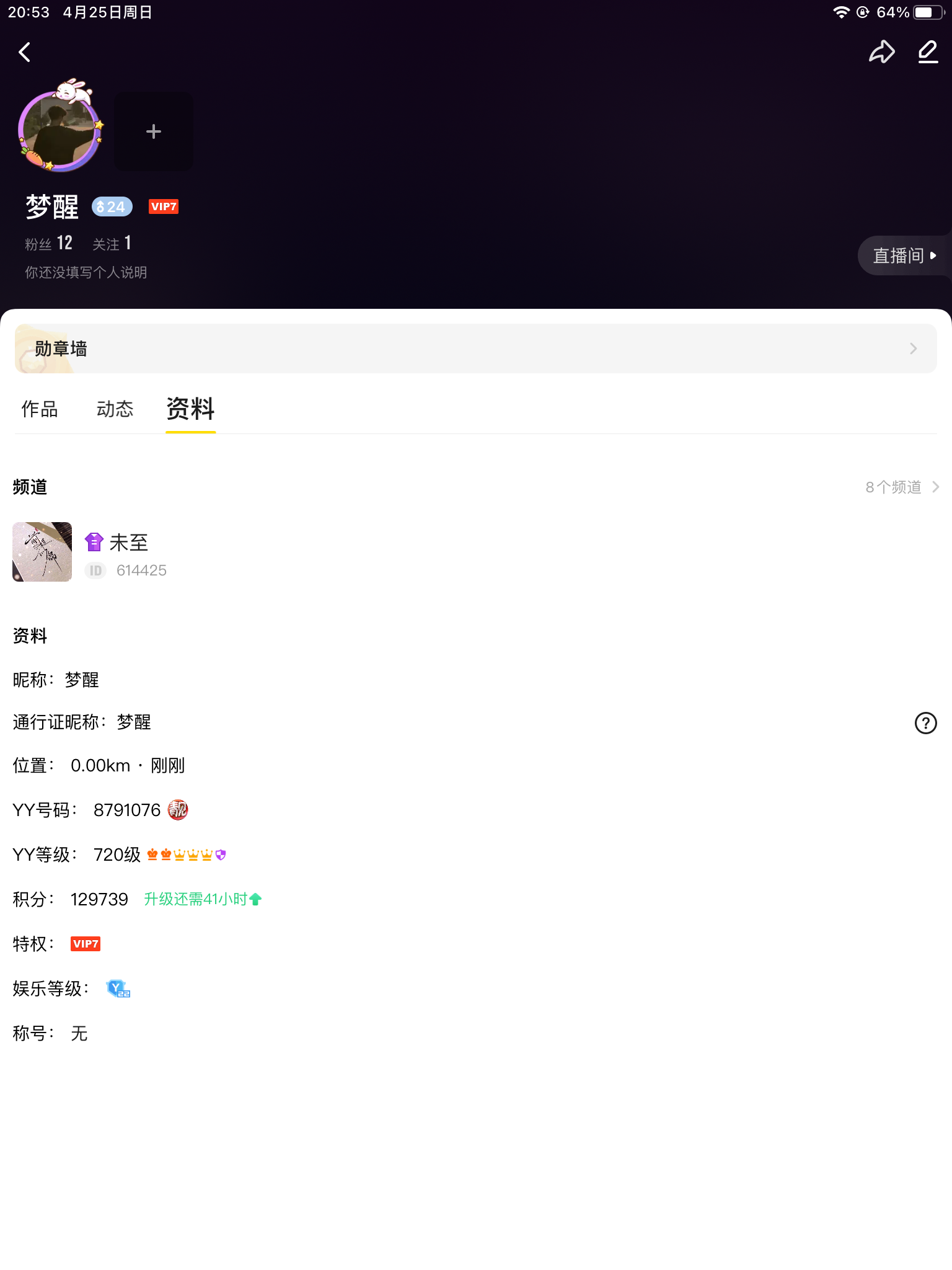The image size is (952, 1270).
Task: Open the 关注 following list
Action: pyautogui.click(x=112, y=243)
